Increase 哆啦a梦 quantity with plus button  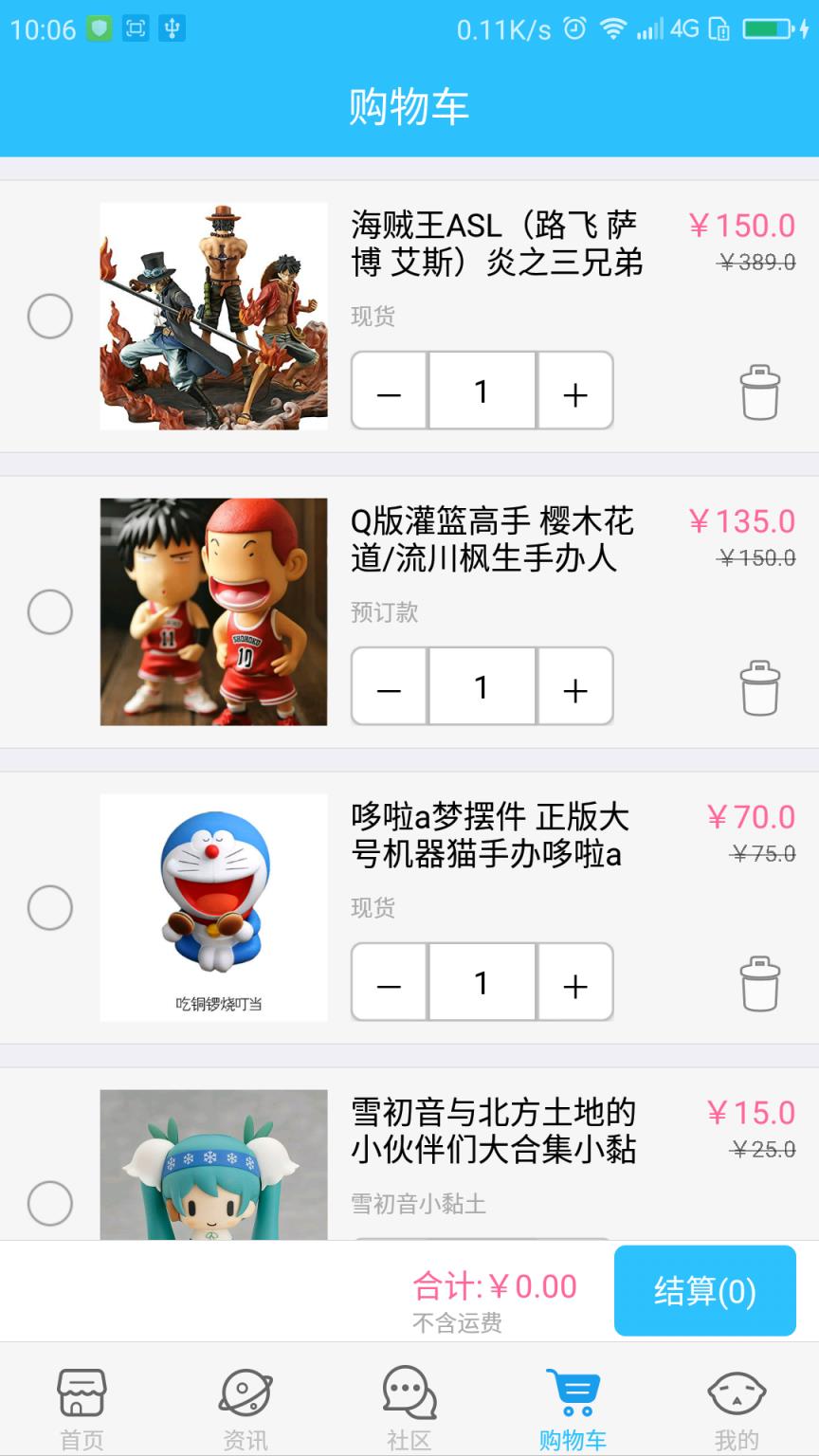[575, 984]
